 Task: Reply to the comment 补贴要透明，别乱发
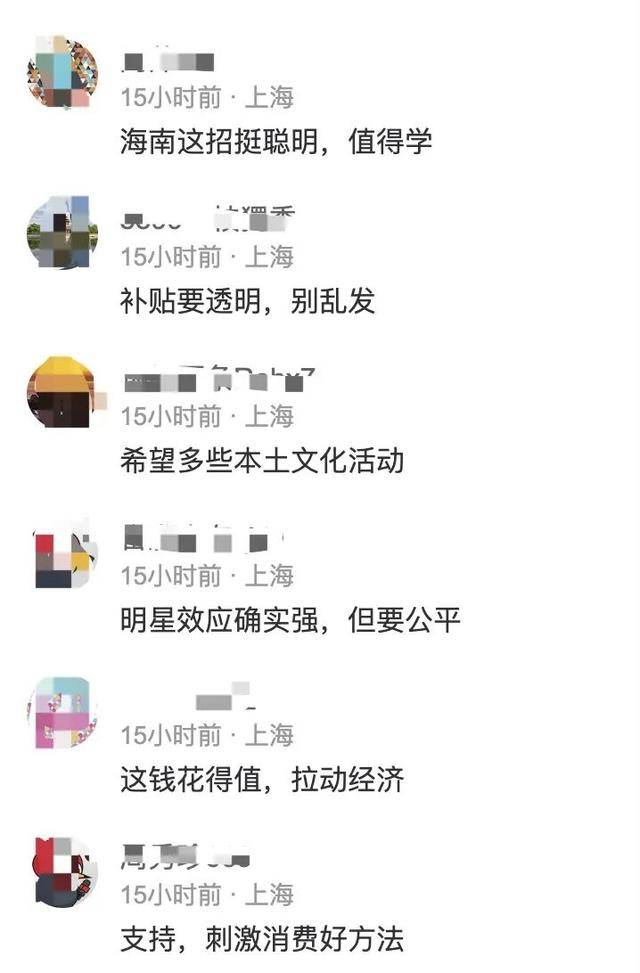point(247,302)
